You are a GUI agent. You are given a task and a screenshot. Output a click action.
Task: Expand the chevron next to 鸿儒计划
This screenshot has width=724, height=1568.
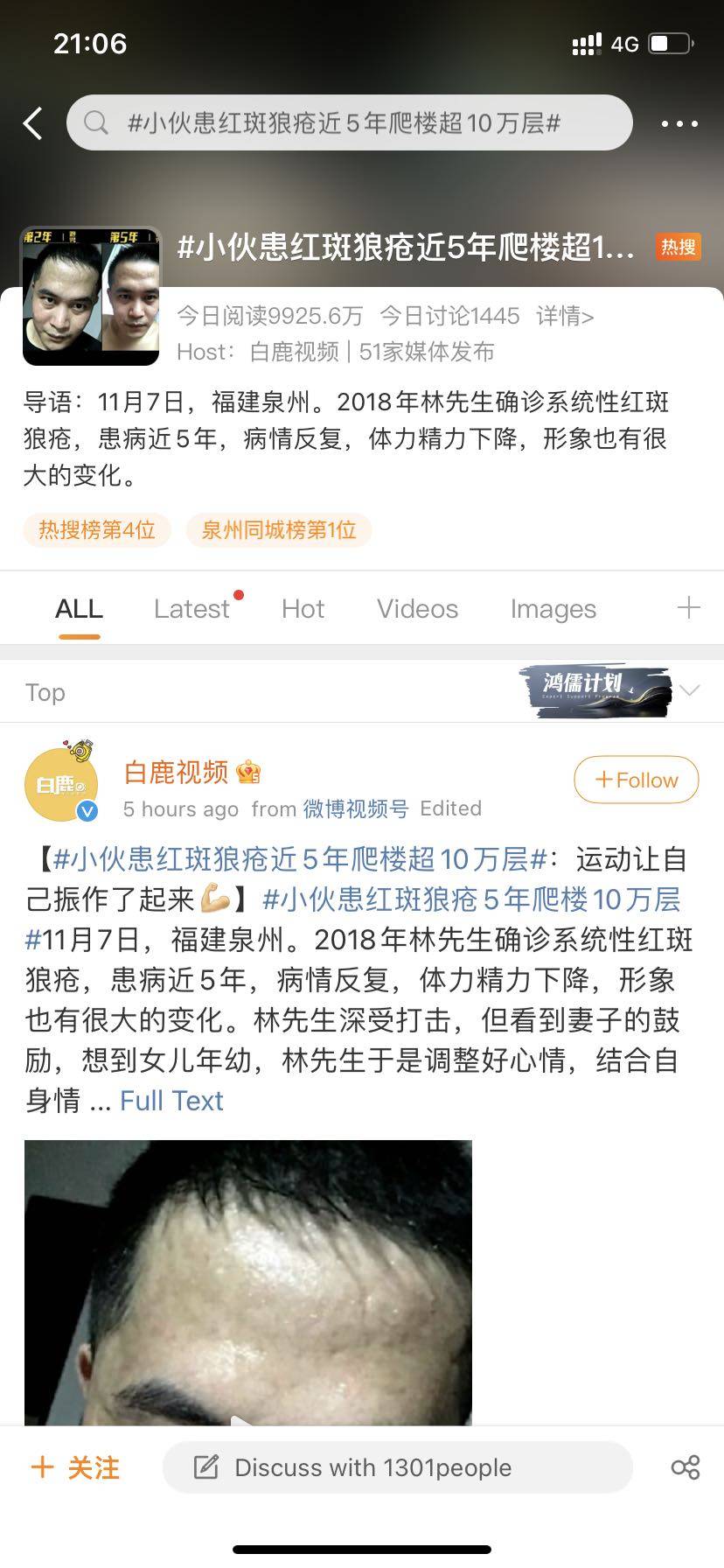pos(690,691)
